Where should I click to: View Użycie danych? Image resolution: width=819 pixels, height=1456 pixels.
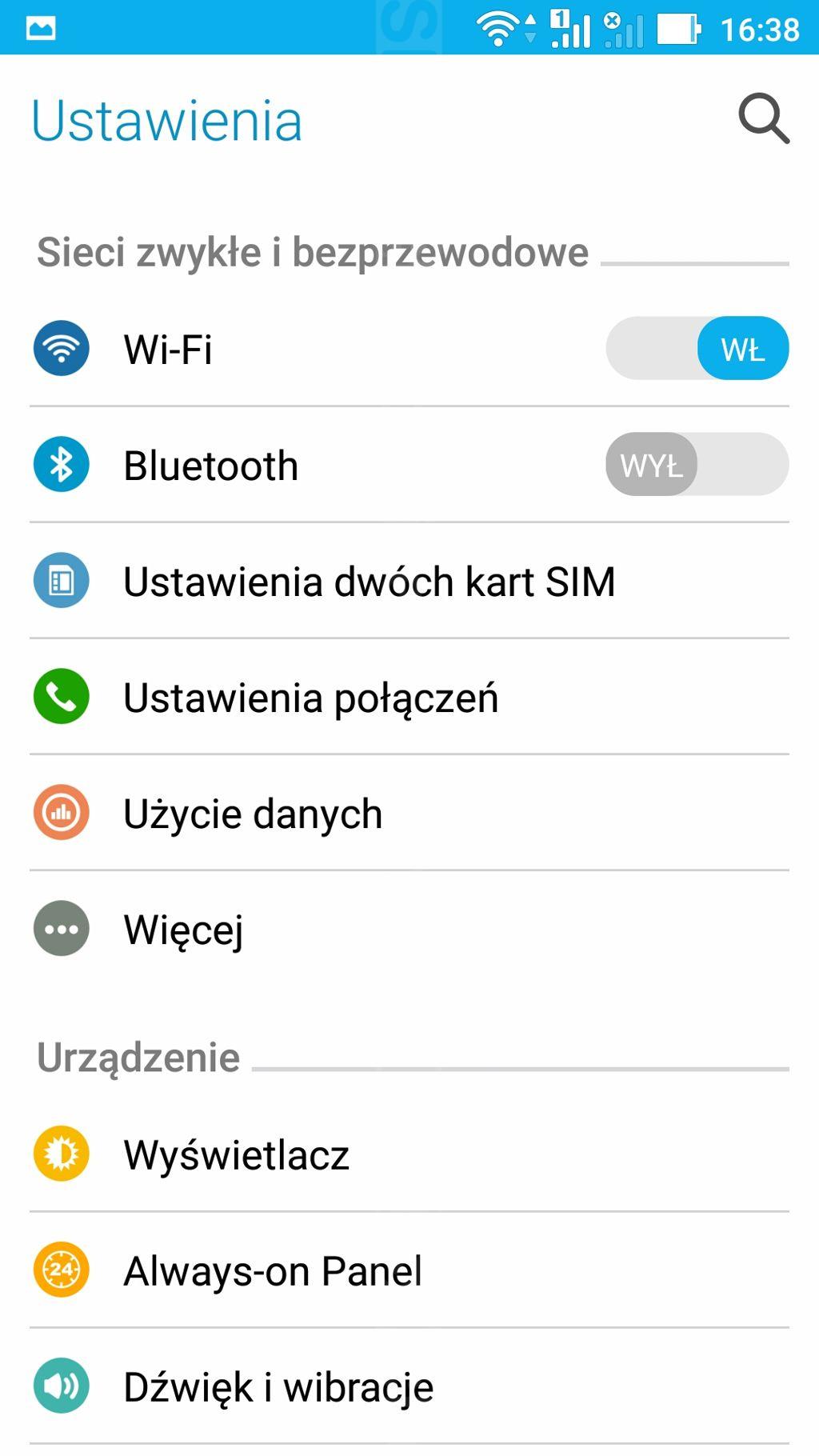click(x=253, y=814)
